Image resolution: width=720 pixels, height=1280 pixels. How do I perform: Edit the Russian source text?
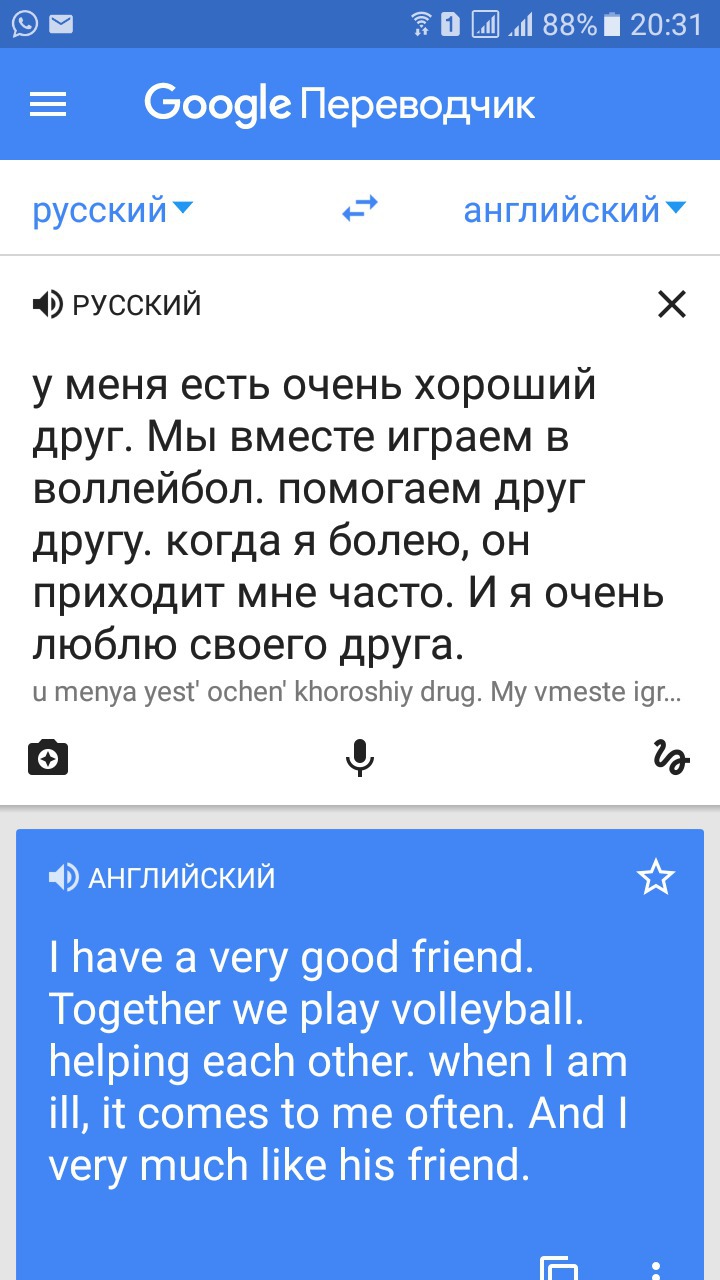click(x=349, y=516)
